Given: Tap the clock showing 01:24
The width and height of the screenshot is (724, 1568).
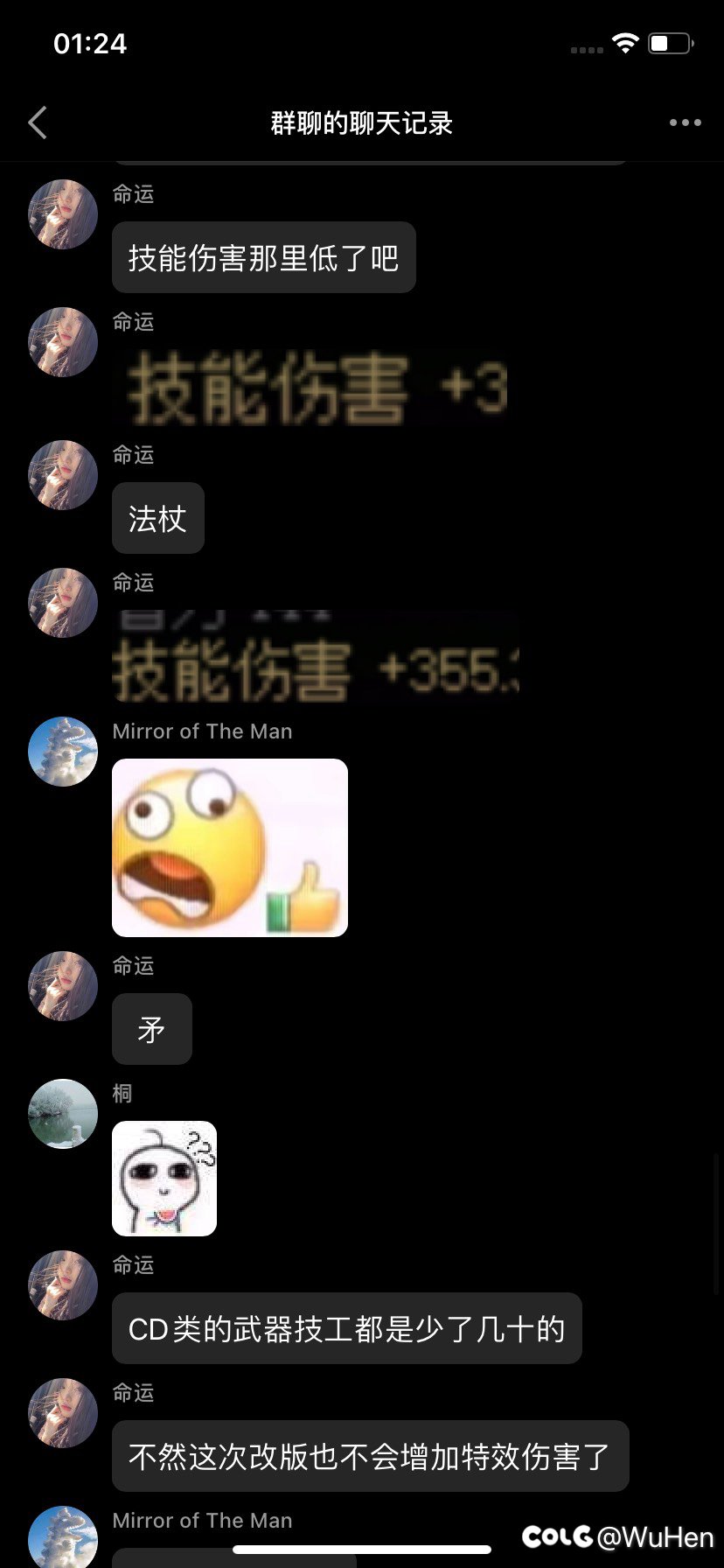Looking at the screenshot, I should click(x=90, y=43).
